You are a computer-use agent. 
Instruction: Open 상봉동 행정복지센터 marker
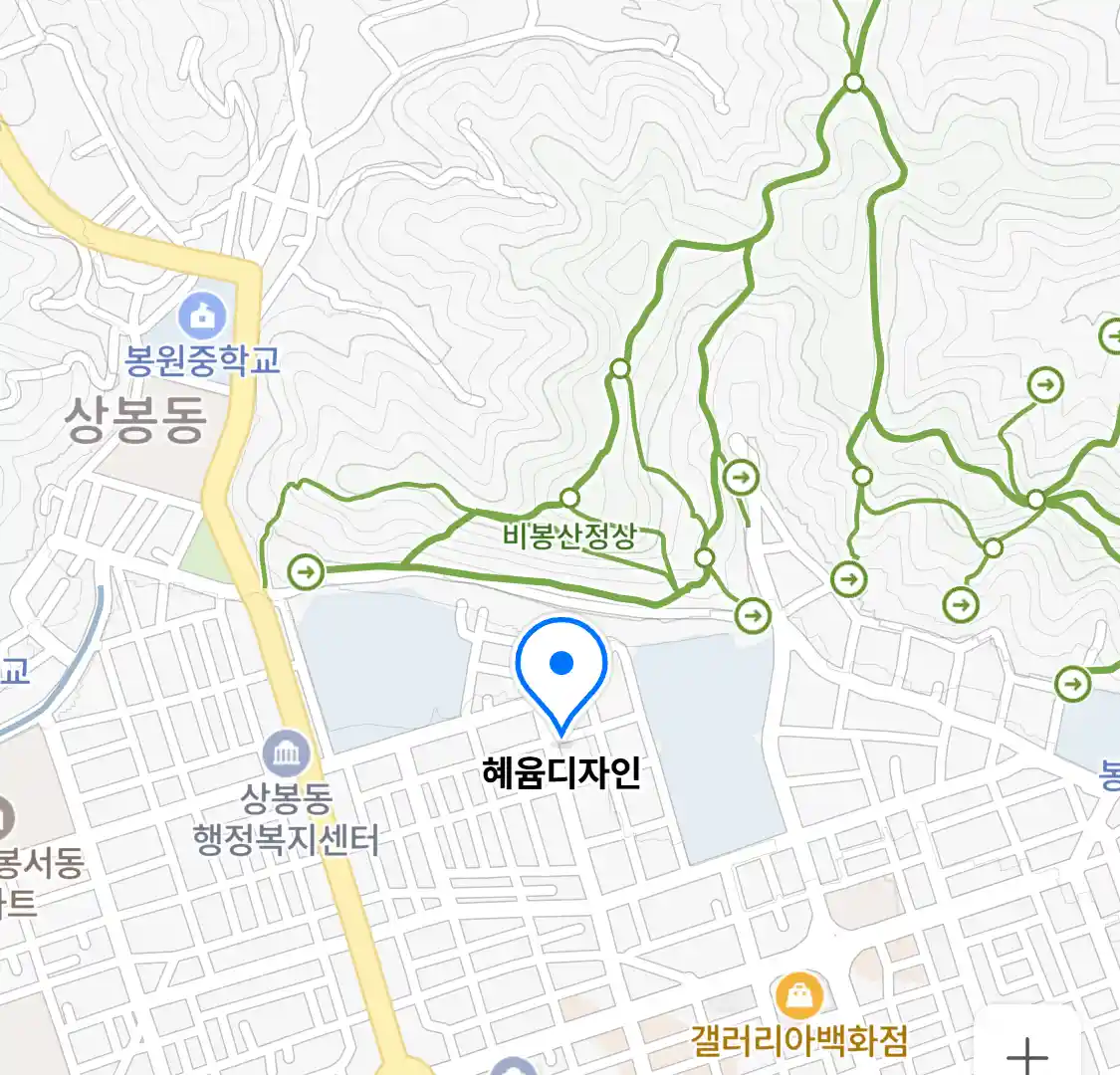pyautogui.click(x=286, y=755)
